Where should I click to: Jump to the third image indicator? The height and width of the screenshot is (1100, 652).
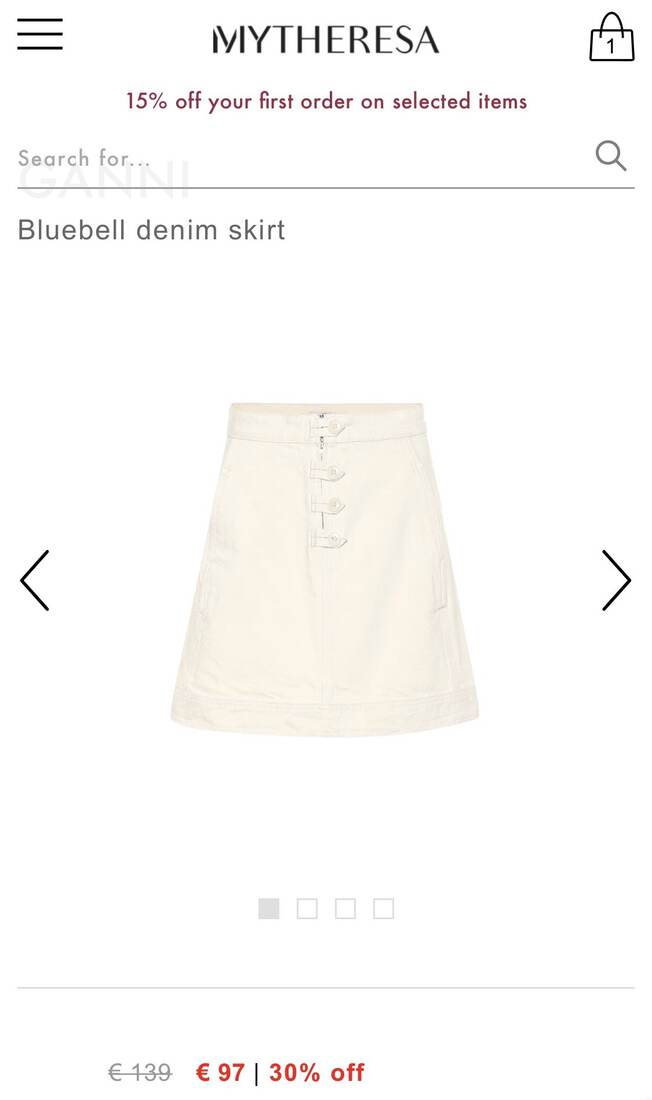pos(345,908)
